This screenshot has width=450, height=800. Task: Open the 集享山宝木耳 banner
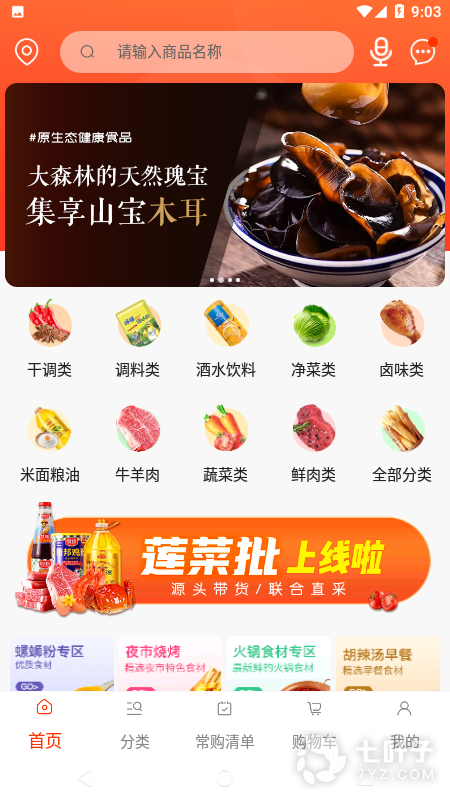pyautogui.click(x=225, y=185)
